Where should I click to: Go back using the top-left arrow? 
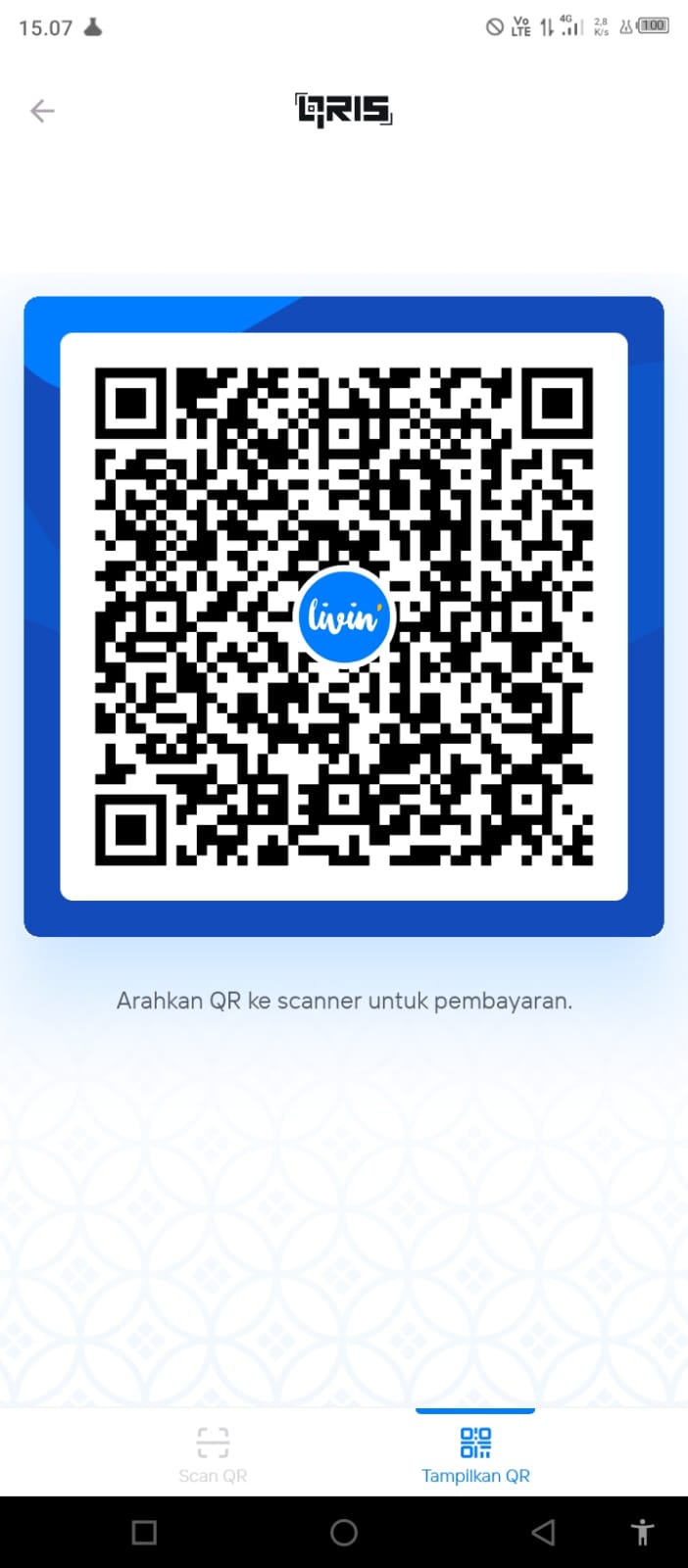pyautogui.click(x=42, y=111)
